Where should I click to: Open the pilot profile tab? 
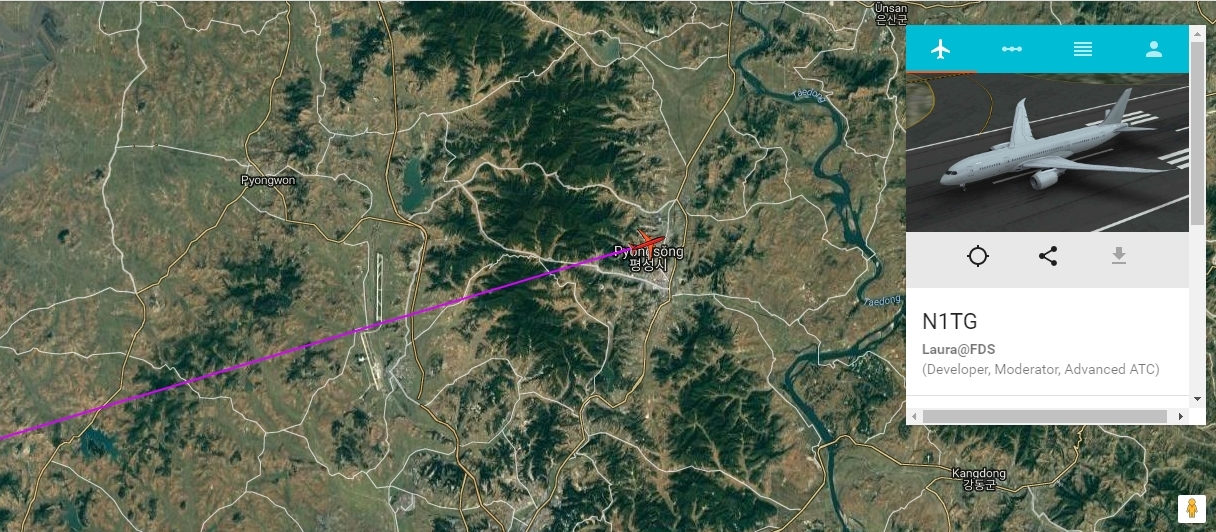(1154, 49)
